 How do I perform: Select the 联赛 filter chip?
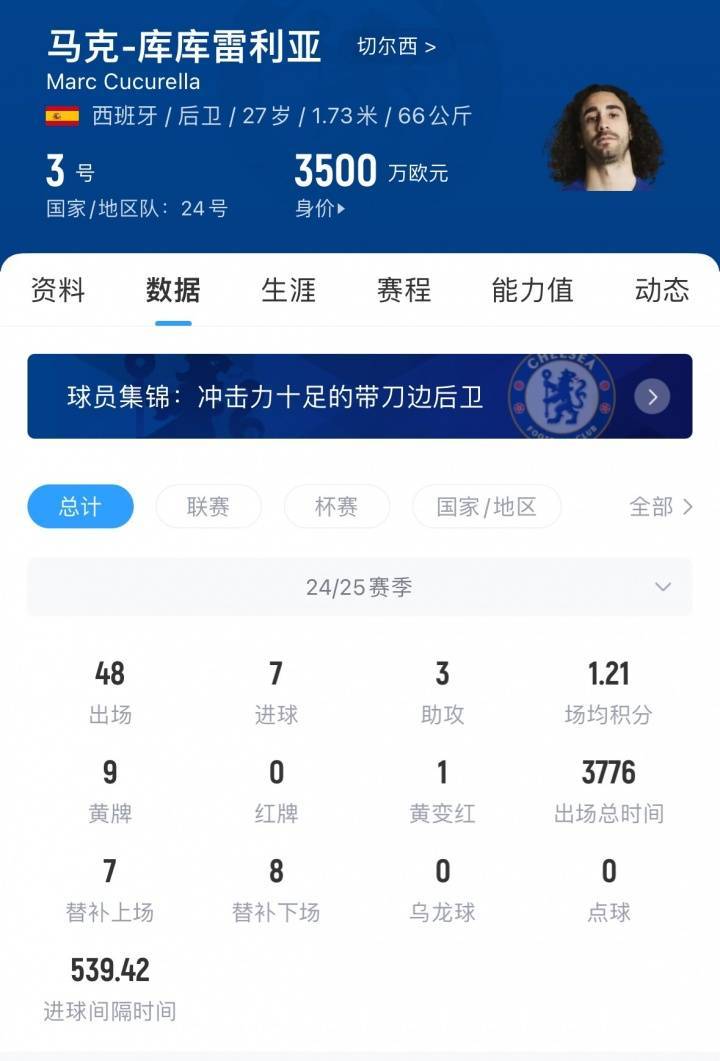click(208, 507)
